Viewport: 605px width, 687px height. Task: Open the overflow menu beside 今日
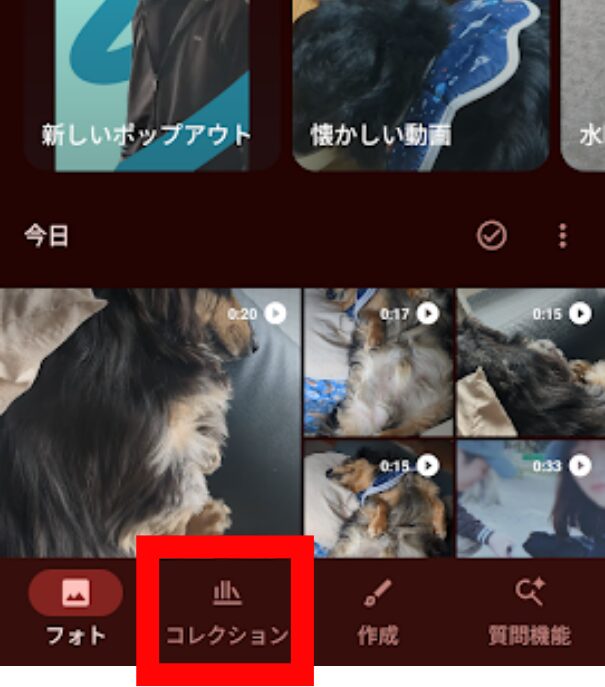click(563, 236)
